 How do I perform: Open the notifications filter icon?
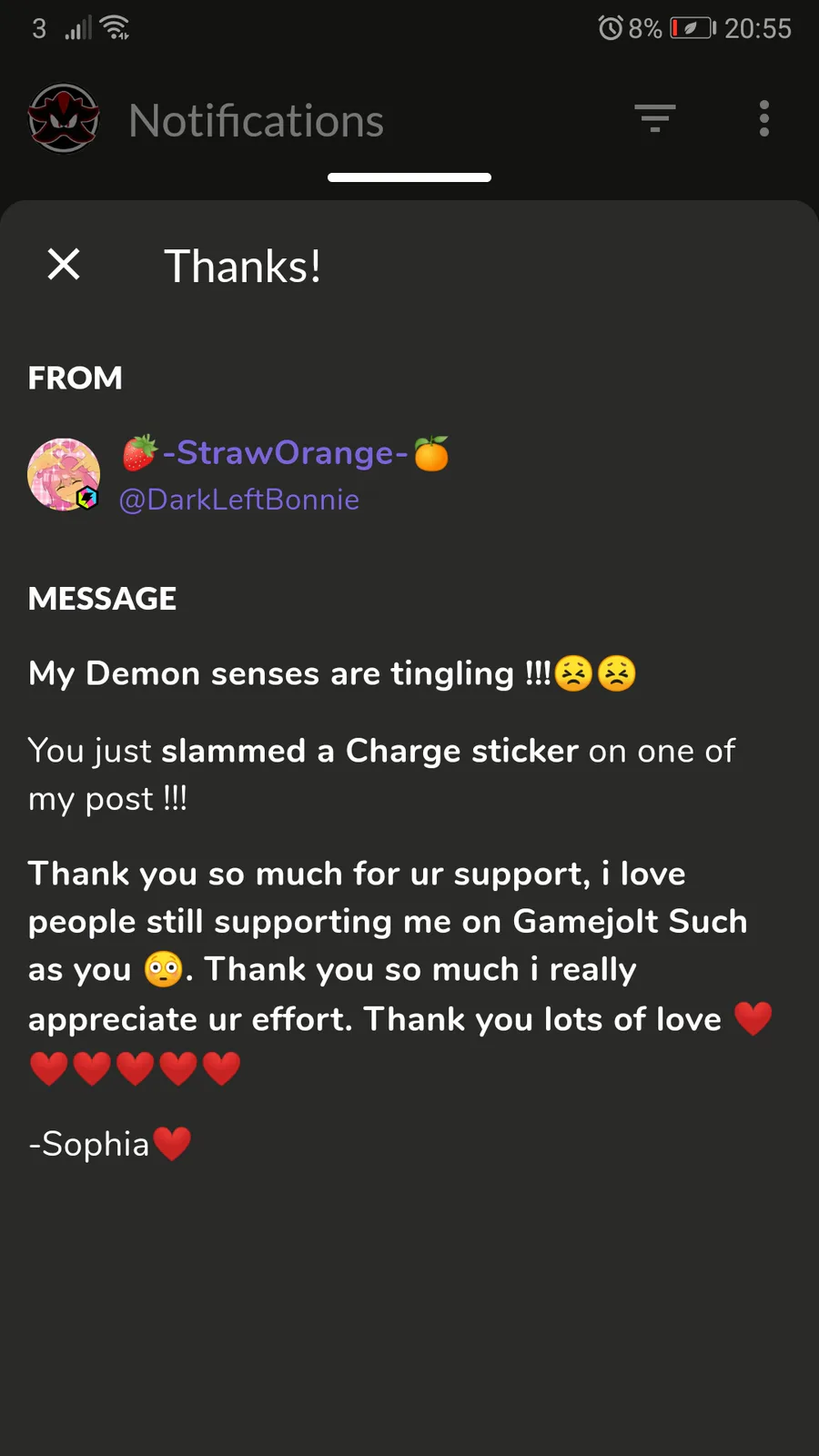click(655, 118)
